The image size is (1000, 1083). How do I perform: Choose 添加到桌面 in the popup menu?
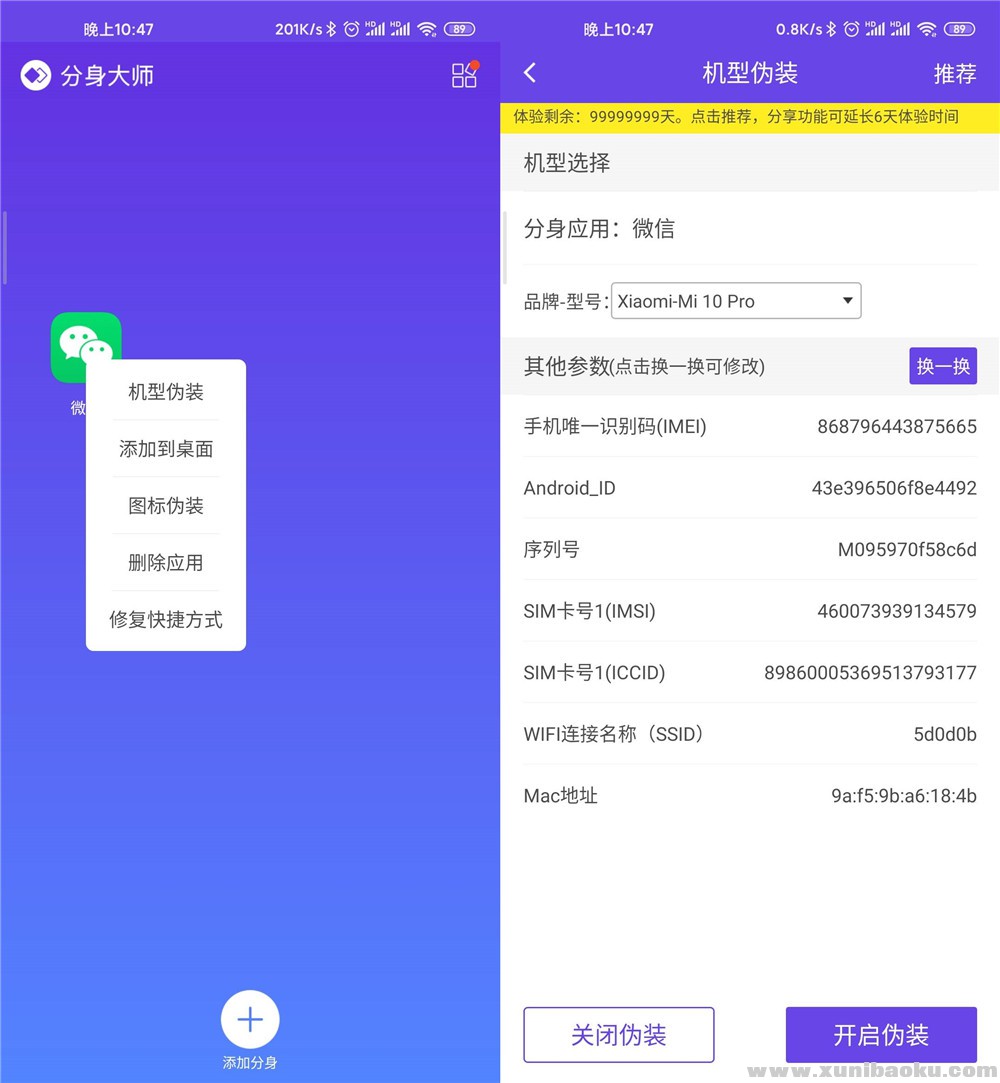166,449
